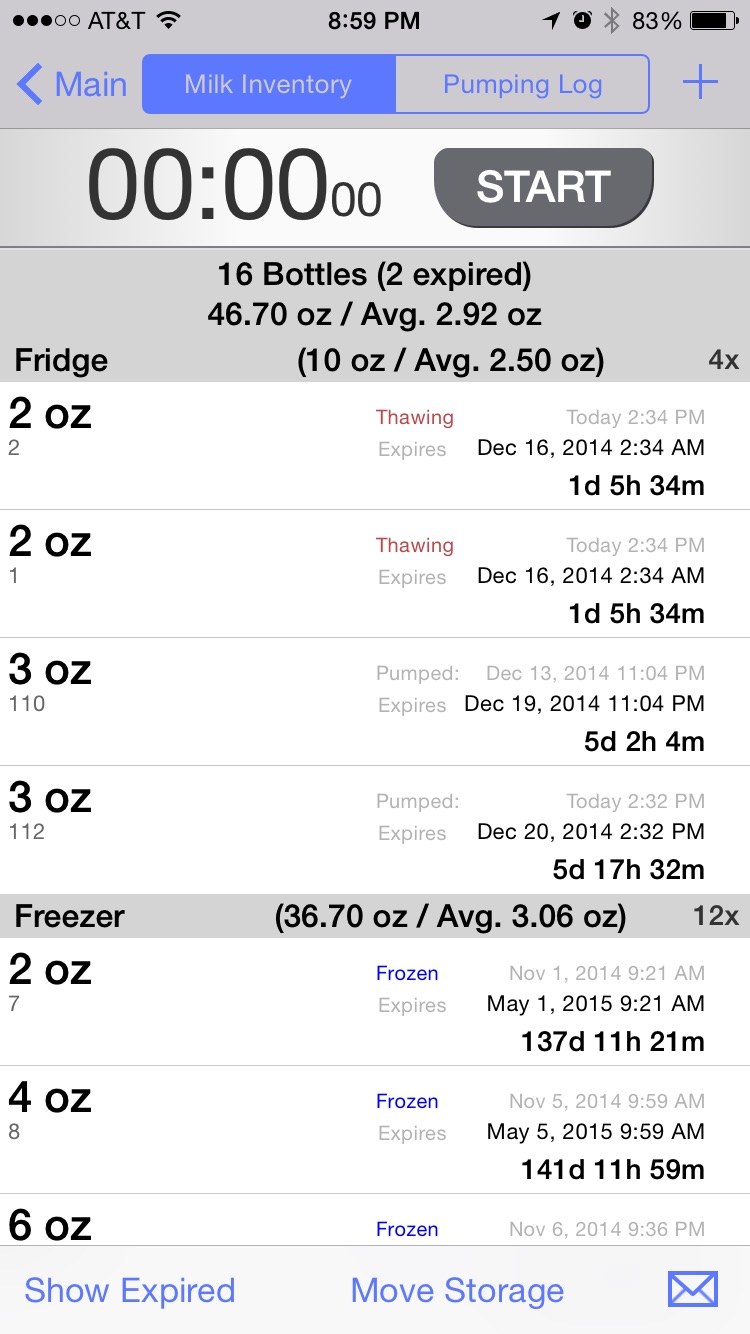Tap Show Expired
The width and height of the screenshot is (750, 1334).
[130, 1290]
